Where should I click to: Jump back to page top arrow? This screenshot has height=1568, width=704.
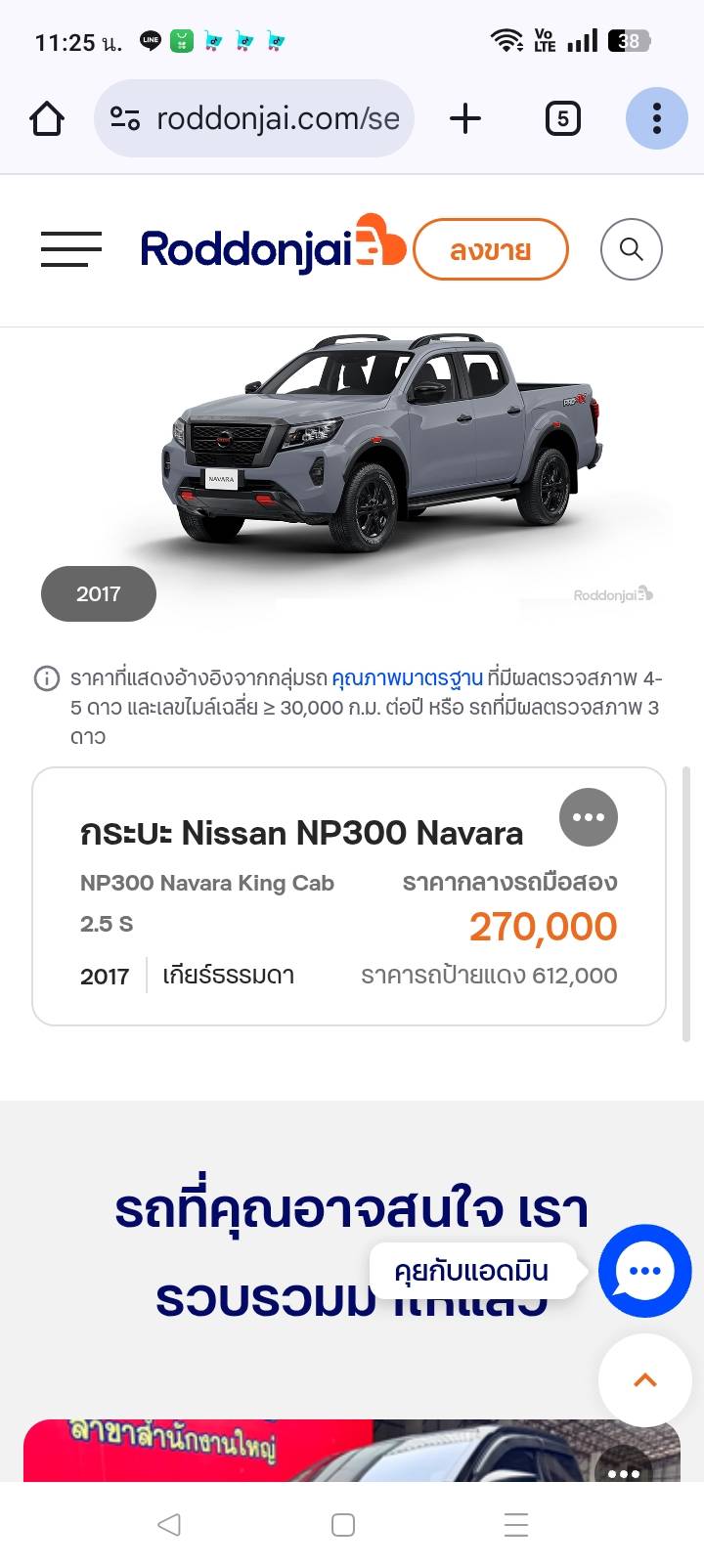click(644, 1380)
